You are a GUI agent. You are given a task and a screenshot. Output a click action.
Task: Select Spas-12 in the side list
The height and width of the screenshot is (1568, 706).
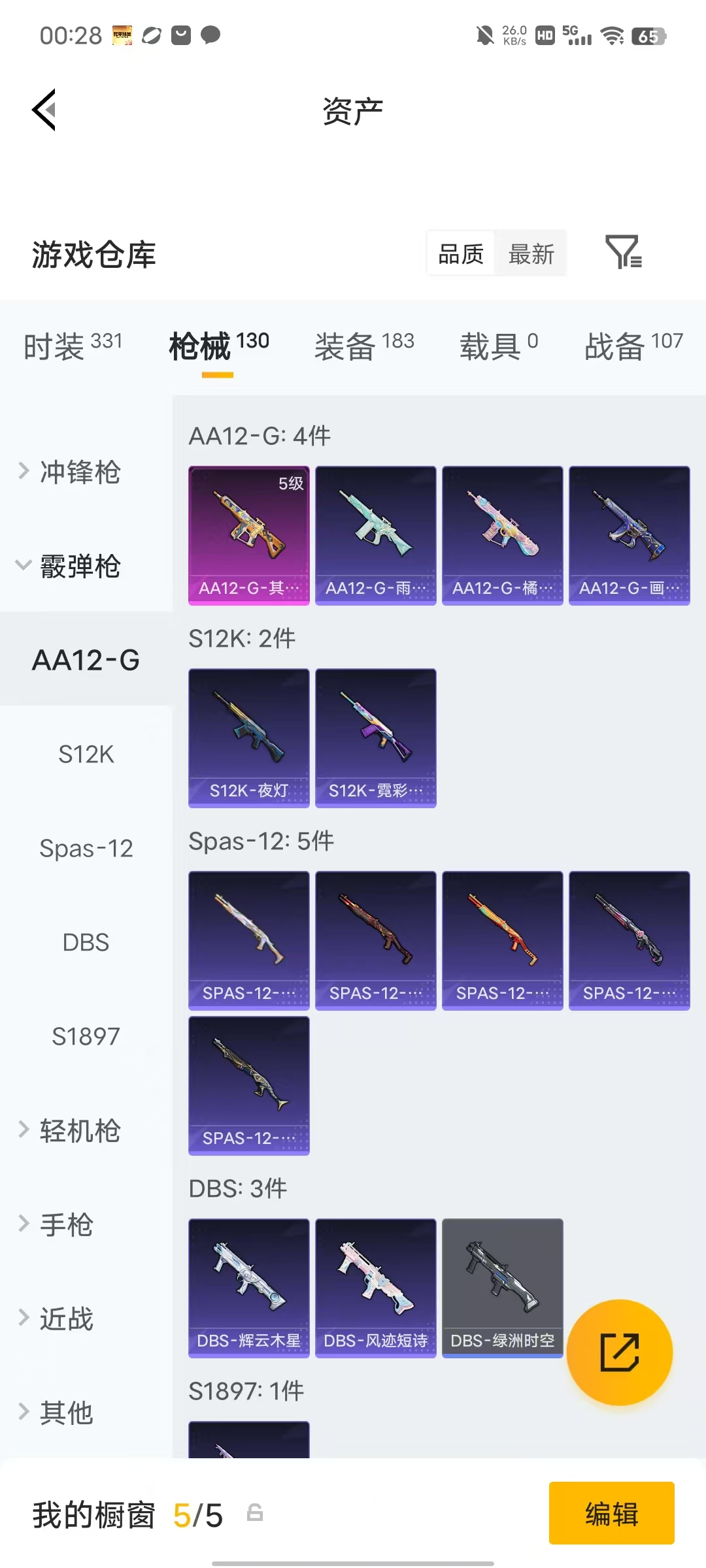tap(86, 848)
